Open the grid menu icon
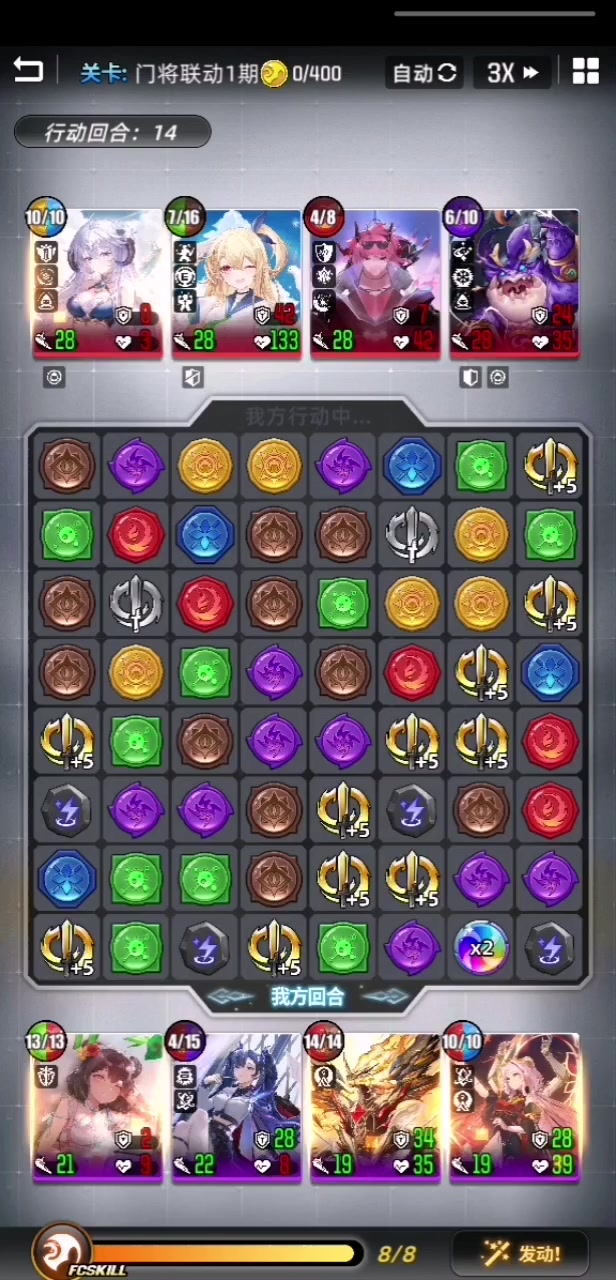Screen dimensions: 616x1280 [585, 72]
